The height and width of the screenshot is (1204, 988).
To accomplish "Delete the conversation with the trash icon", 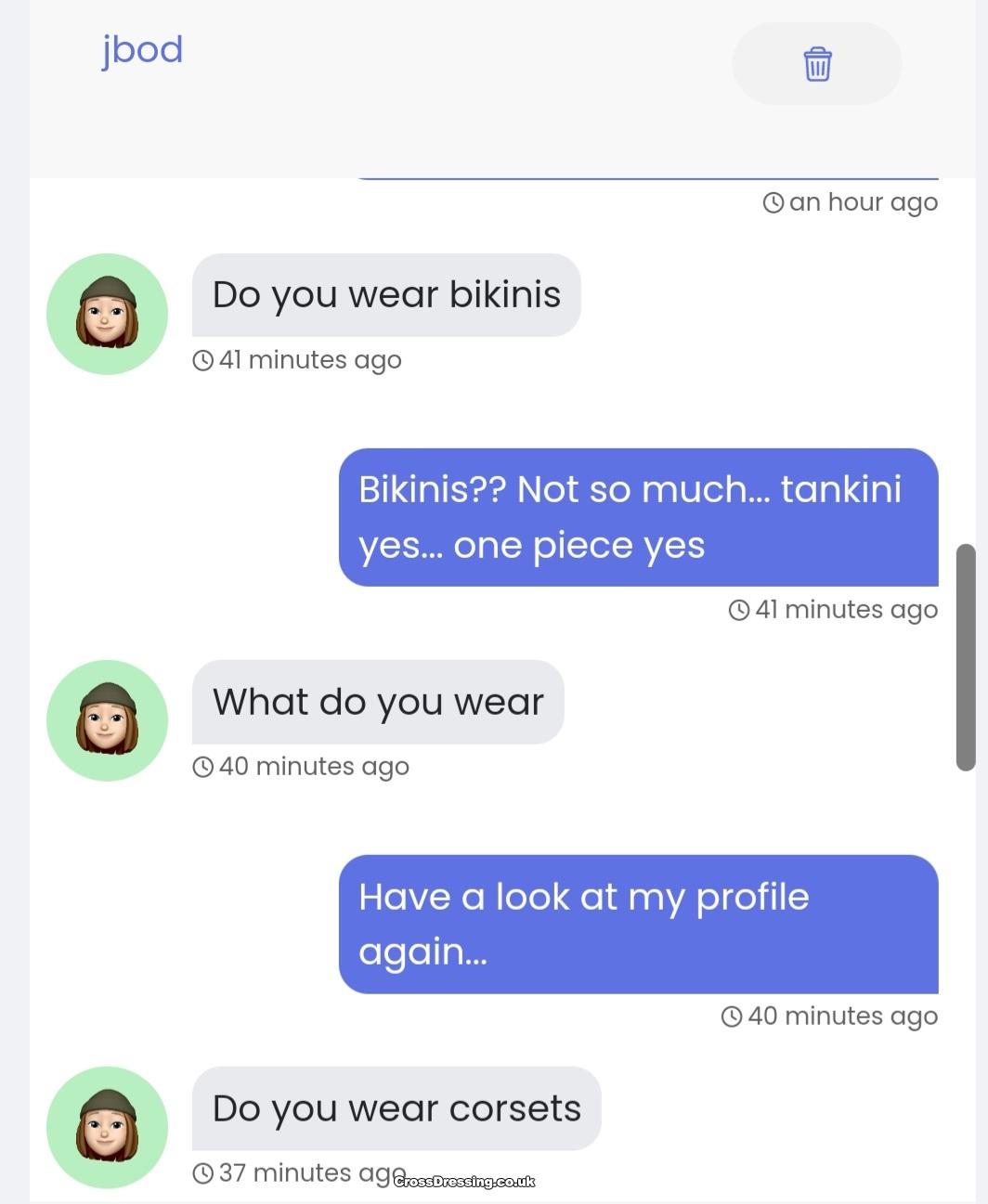I will point(816,64).
